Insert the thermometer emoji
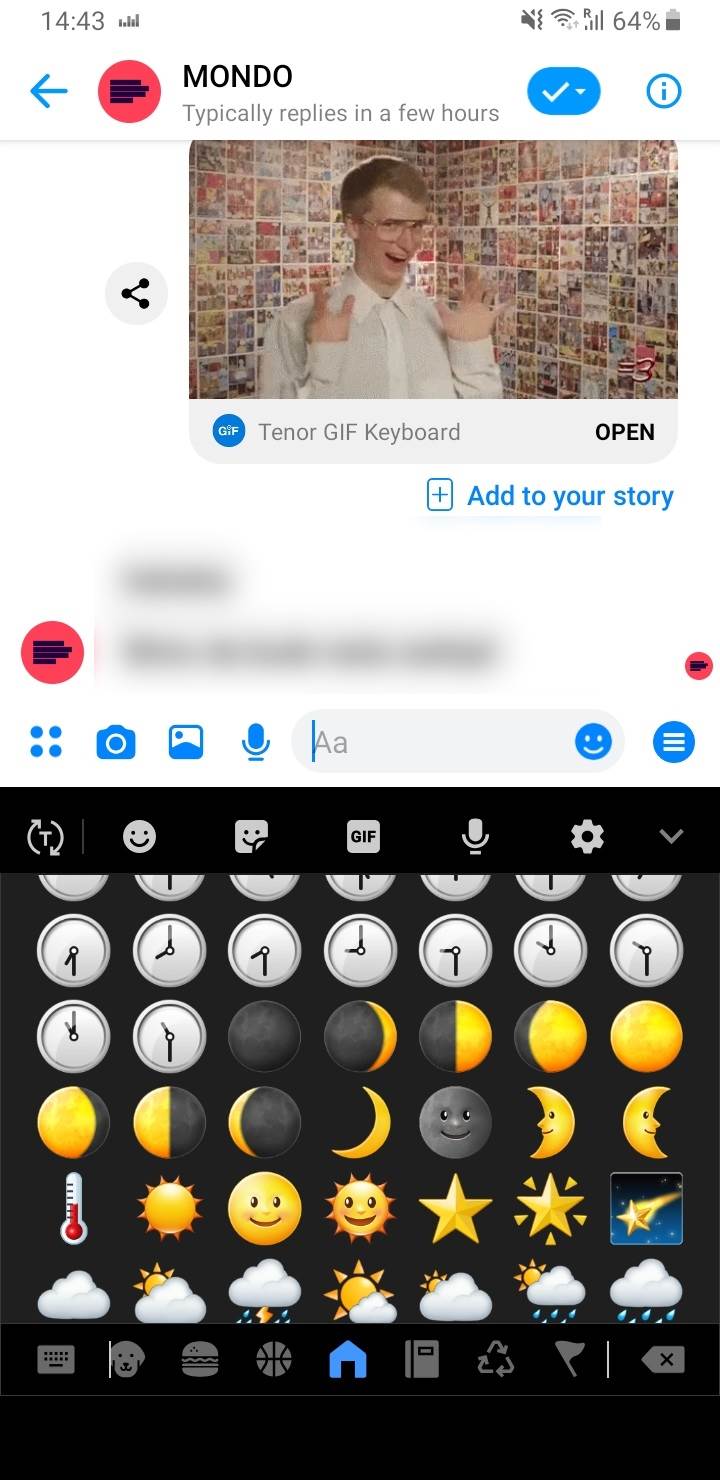 point(73,1208)
